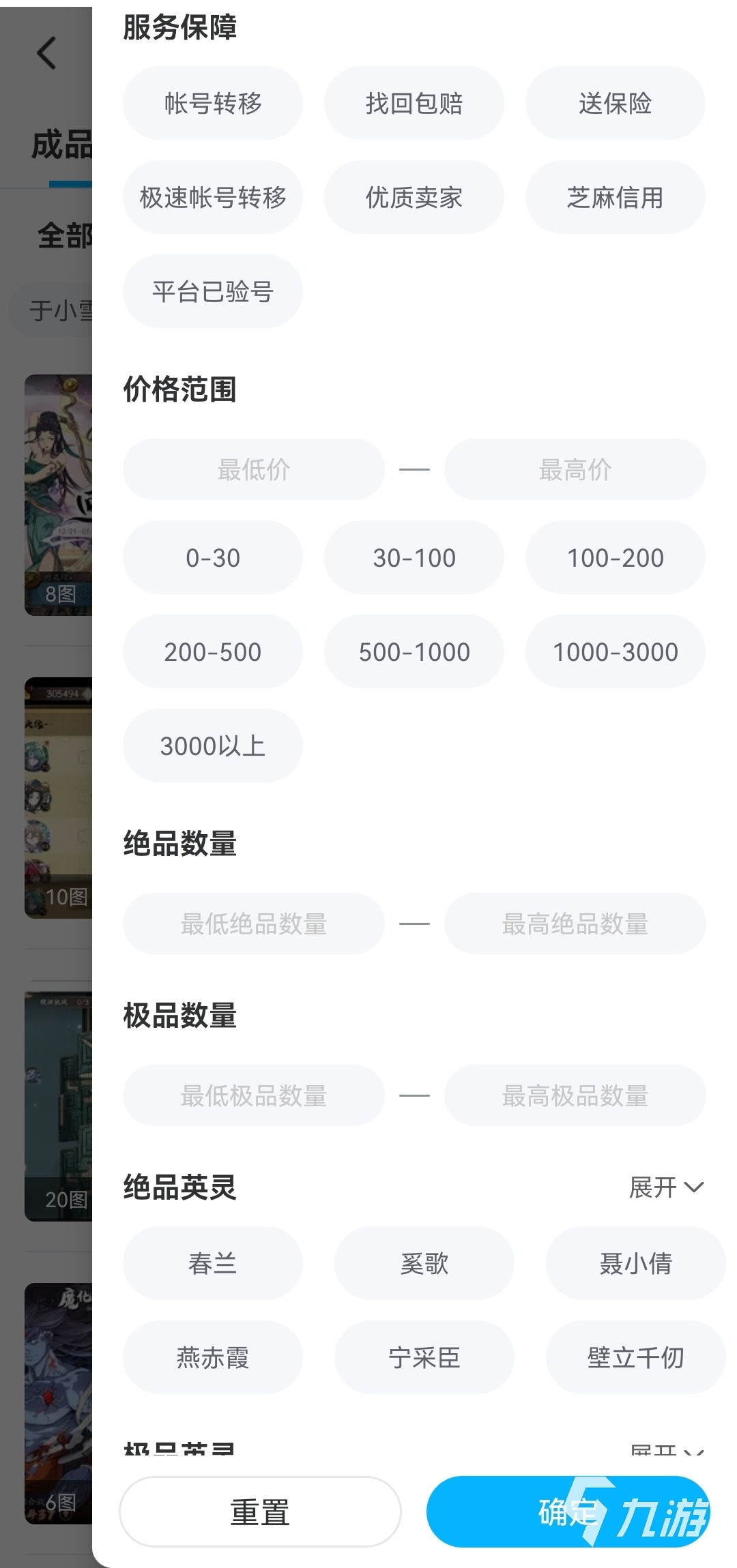Reset all filters with 重置
Screen dimensions: 737x1568
260,1511
